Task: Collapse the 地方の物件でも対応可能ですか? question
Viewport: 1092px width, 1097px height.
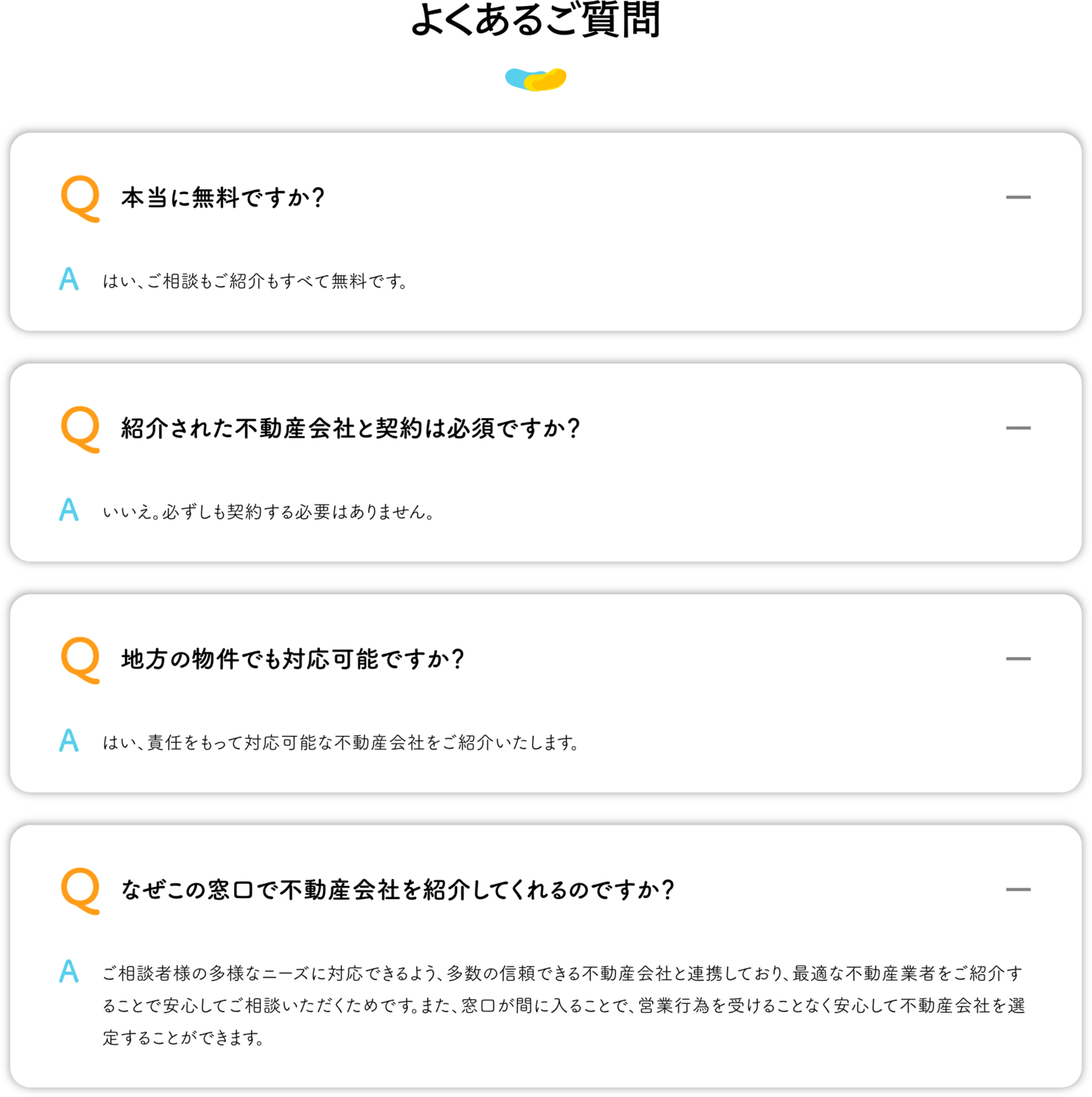Action: (x=1017, y=659)
